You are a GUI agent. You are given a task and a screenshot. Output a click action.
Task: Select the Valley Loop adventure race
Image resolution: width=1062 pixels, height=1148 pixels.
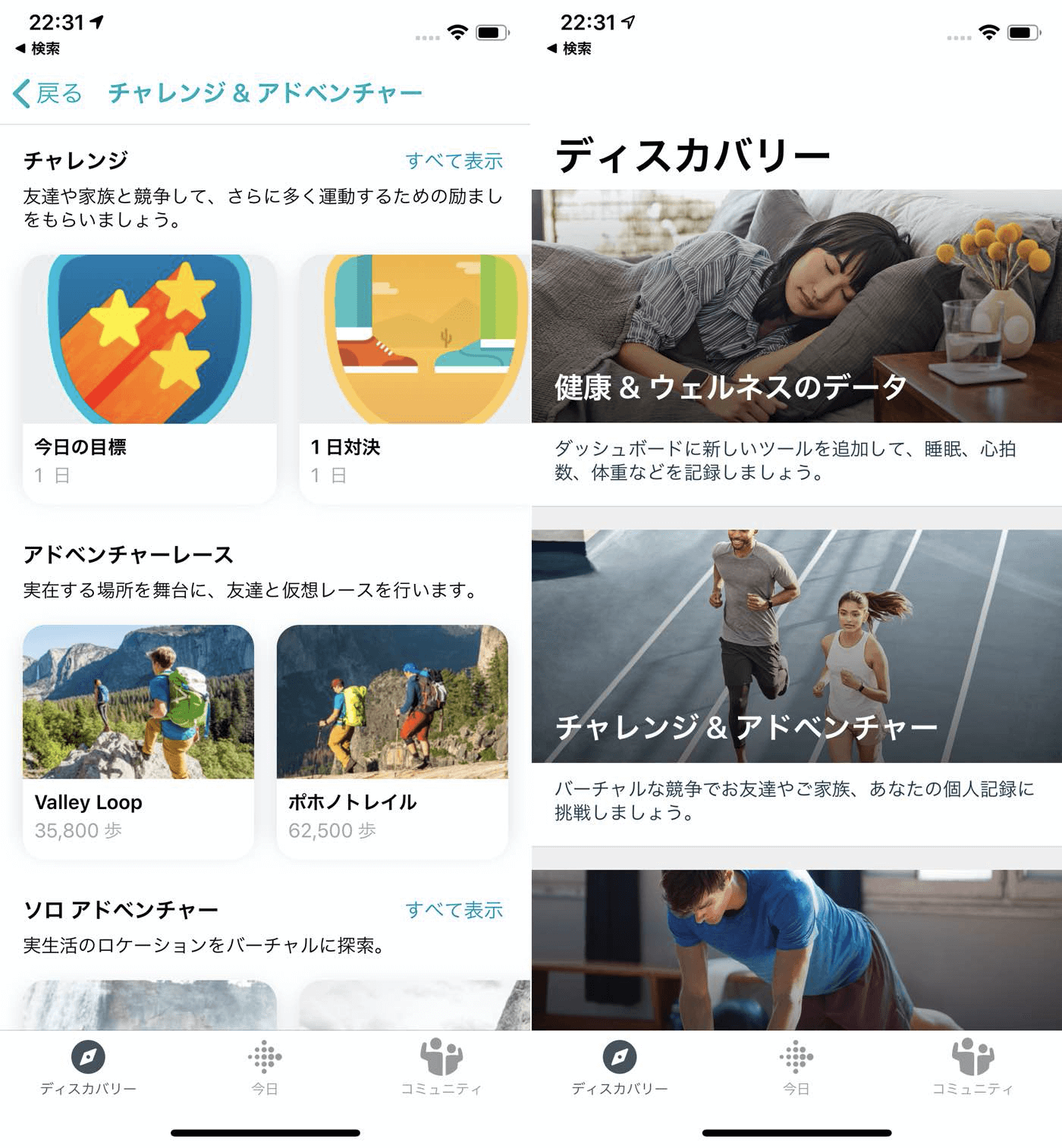[x=138, y=740]
